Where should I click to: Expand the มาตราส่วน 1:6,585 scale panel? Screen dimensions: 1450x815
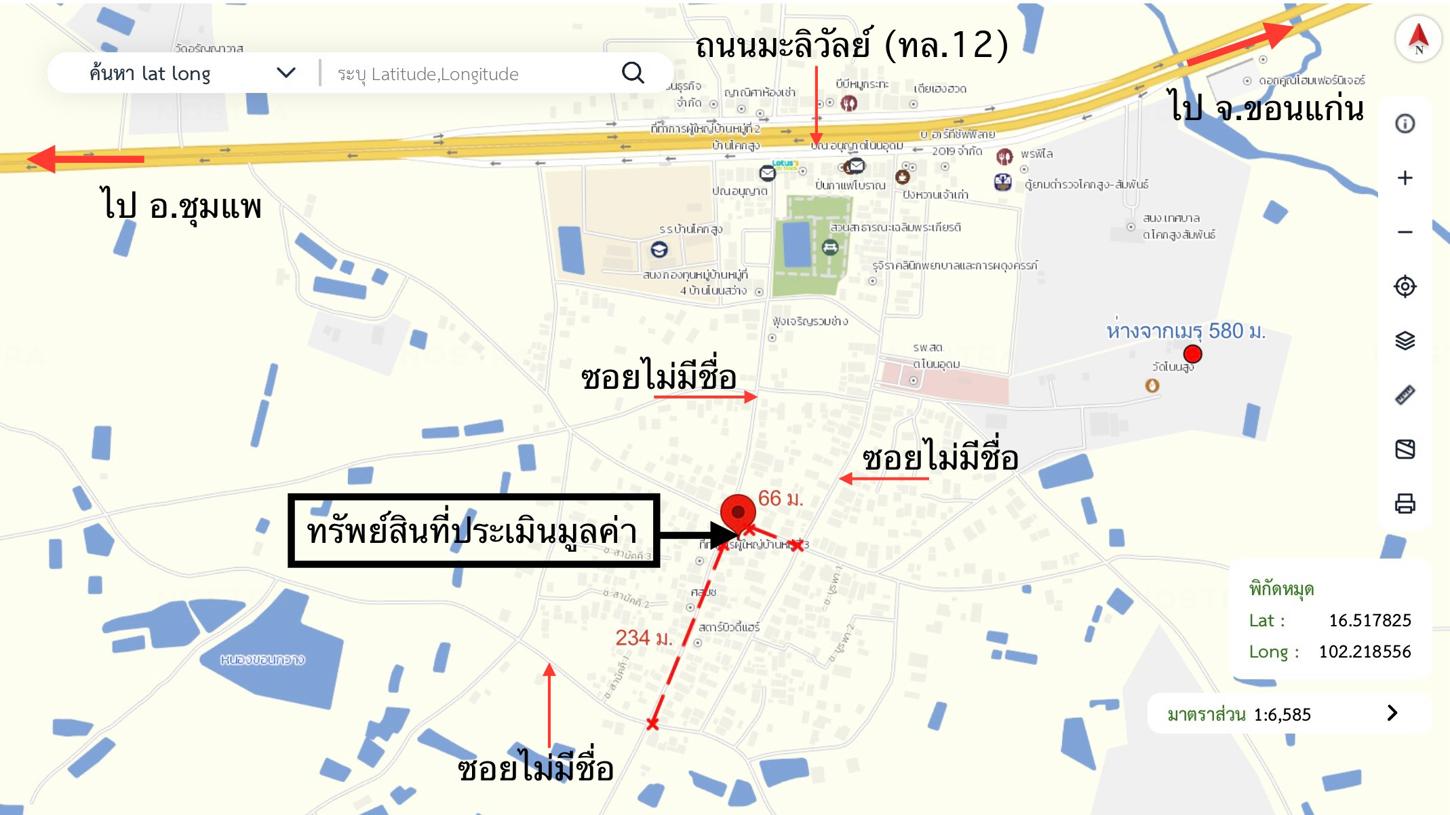[x=1392, y=713]
